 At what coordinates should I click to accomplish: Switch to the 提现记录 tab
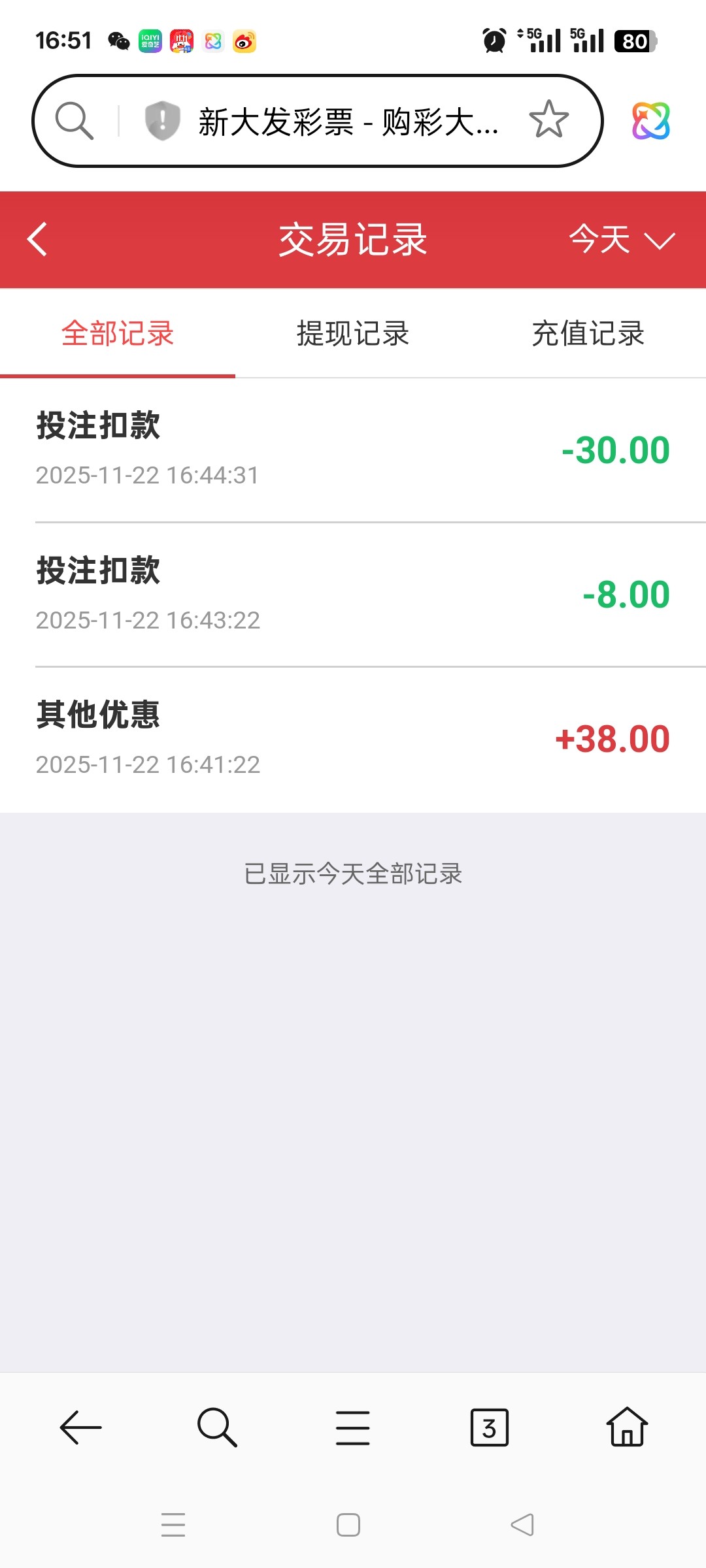point(353,333)
